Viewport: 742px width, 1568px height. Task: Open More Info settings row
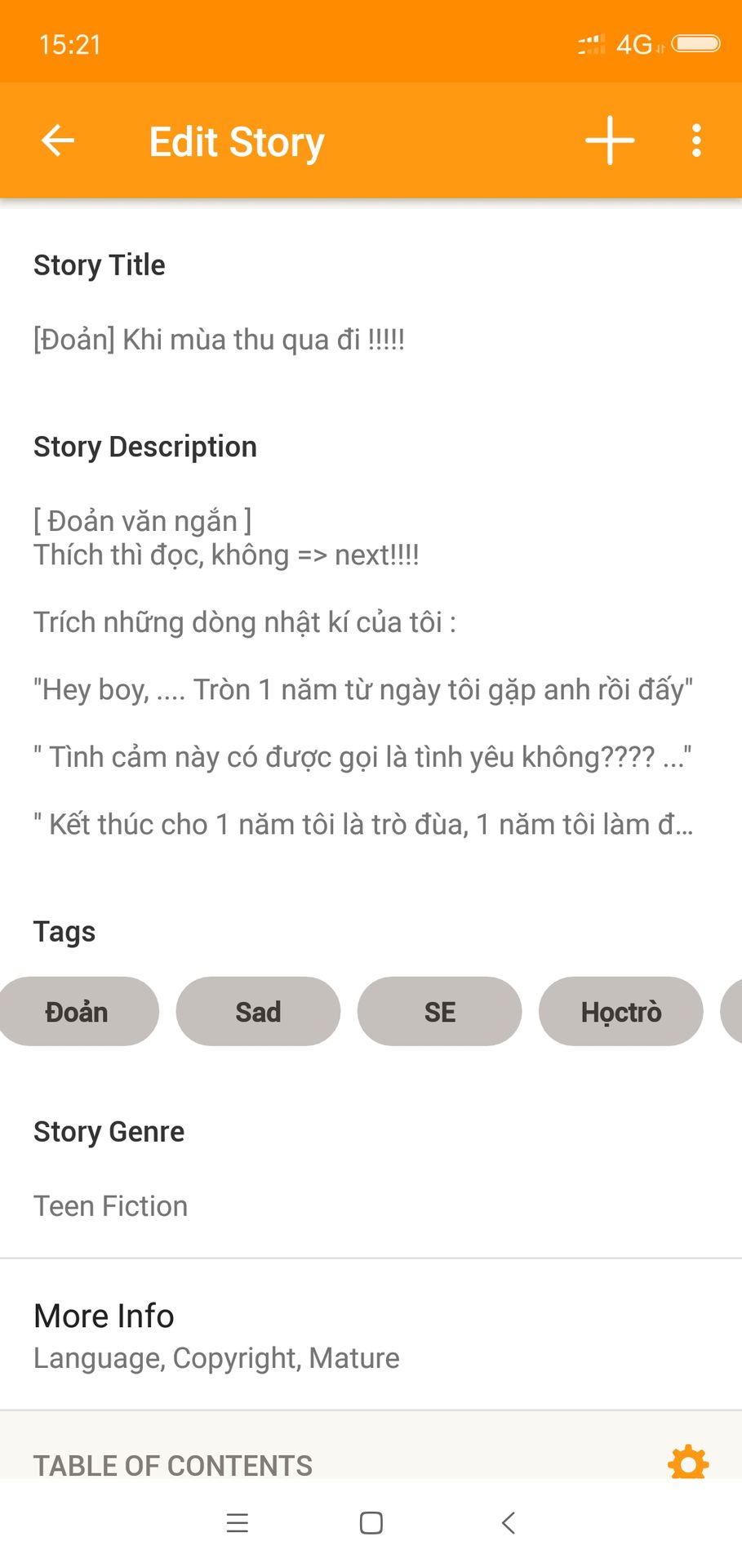point(371,1334)
